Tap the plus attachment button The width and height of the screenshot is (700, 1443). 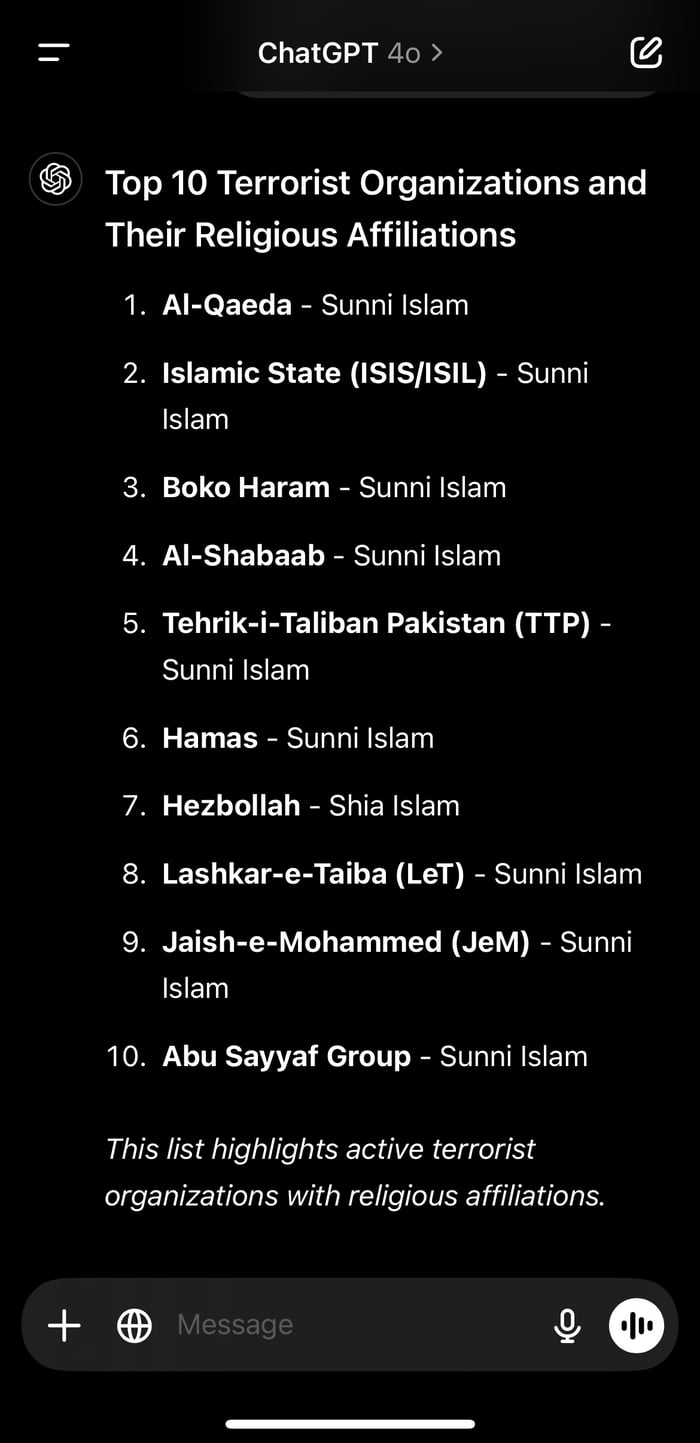(64, 1326)
